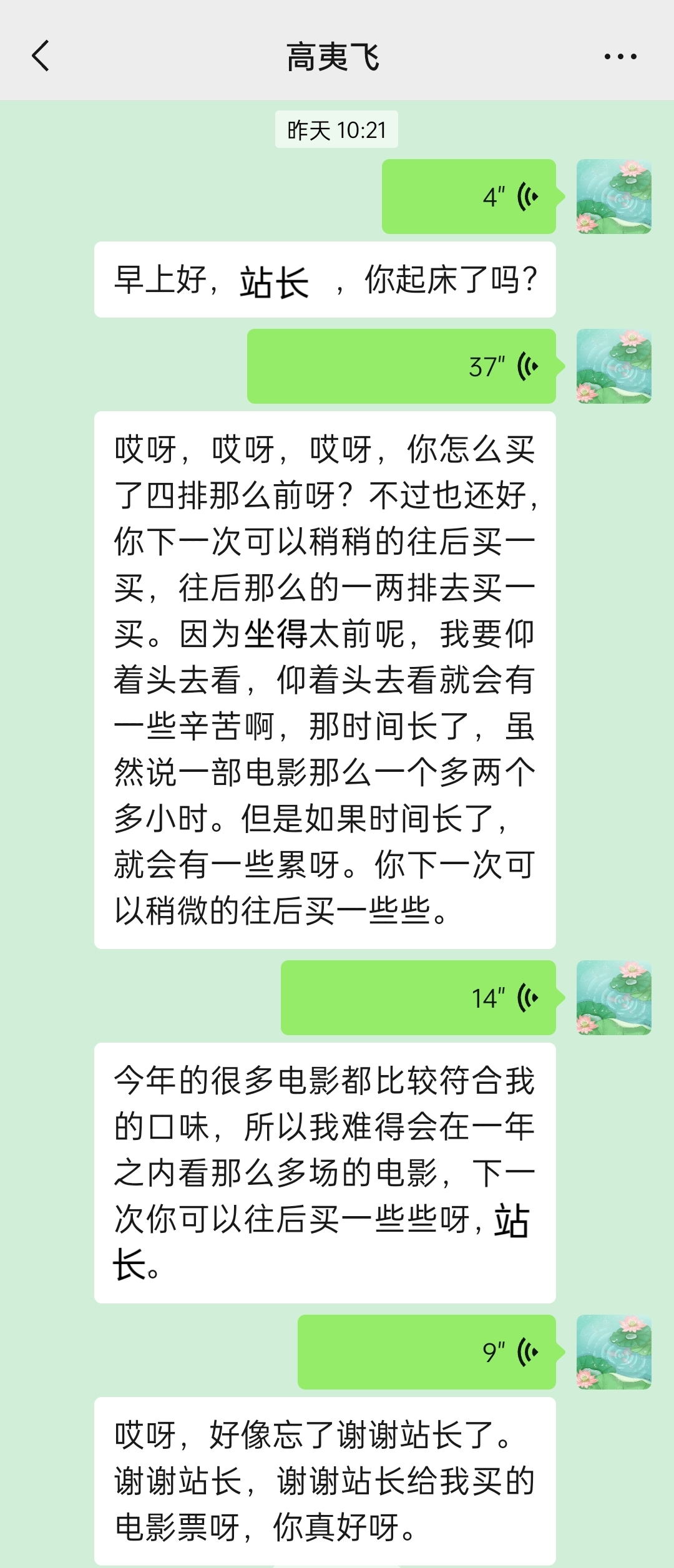This screenshot has height=1568, width=674.
Task: Play the 14-second voice message
Action: pyautogui.click(x=418, y=998)
